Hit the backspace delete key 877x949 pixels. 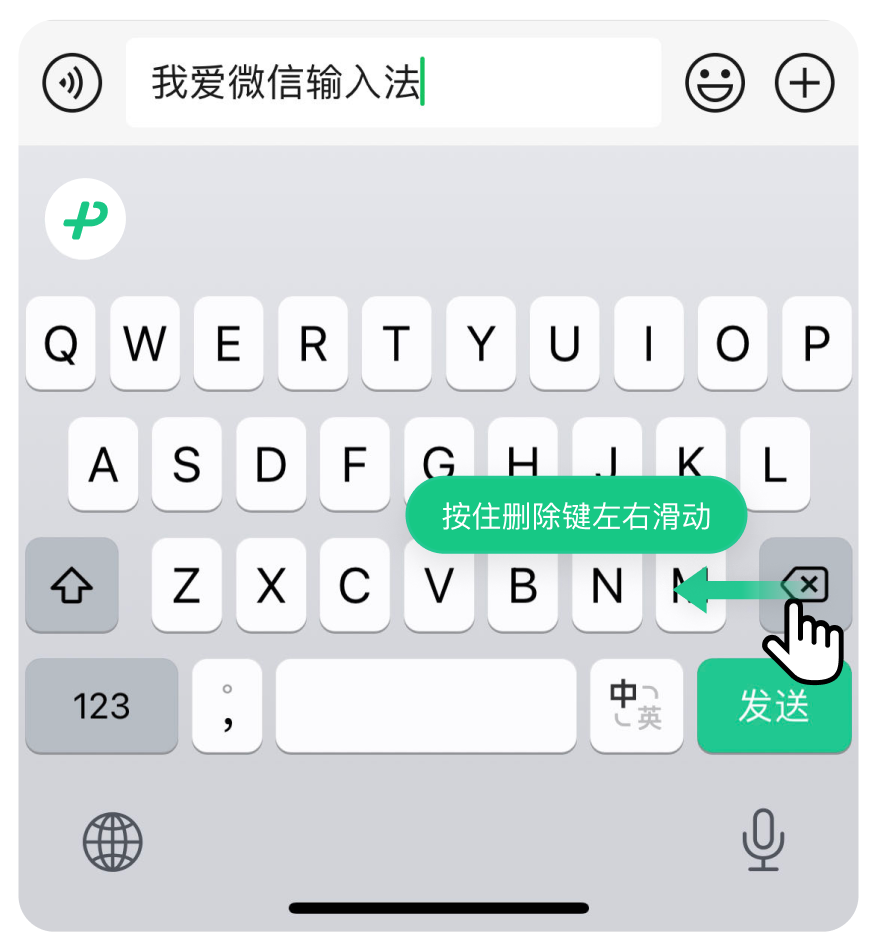(806, 582)
